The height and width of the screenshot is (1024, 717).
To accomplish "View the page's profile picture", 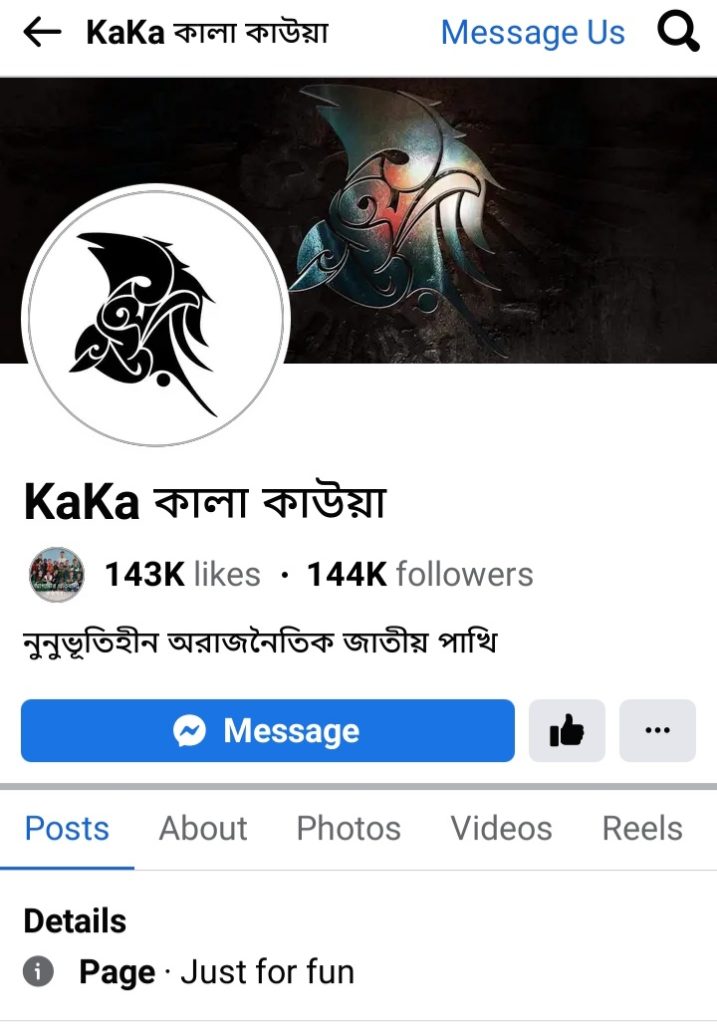I will click(x=155, y=315).
